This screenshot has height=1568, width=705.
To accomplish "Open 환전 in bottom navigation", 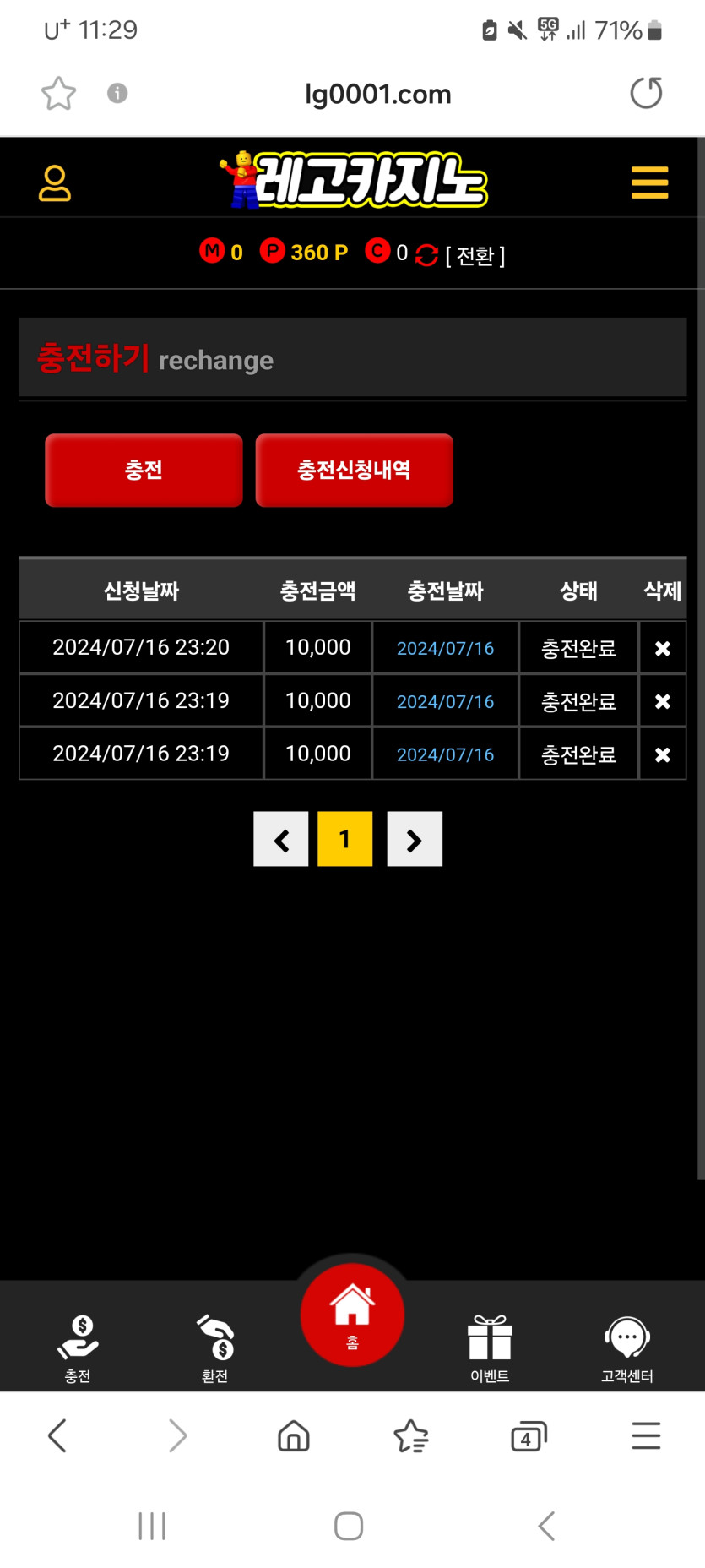I will pyautogui.click(x=214, y=1347).
